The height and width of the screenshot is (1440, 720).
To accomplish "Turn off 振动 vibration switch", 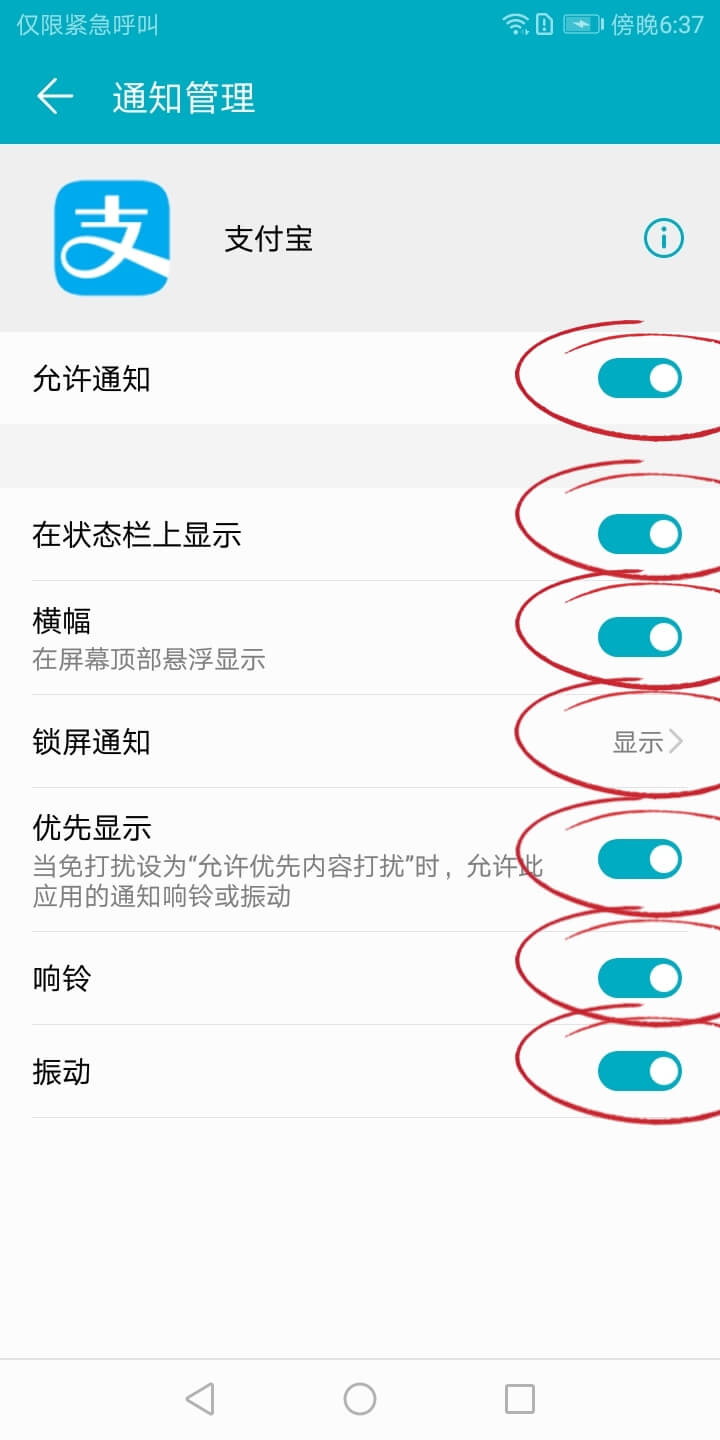I will pyautogui.click(x=639, y=1071).
